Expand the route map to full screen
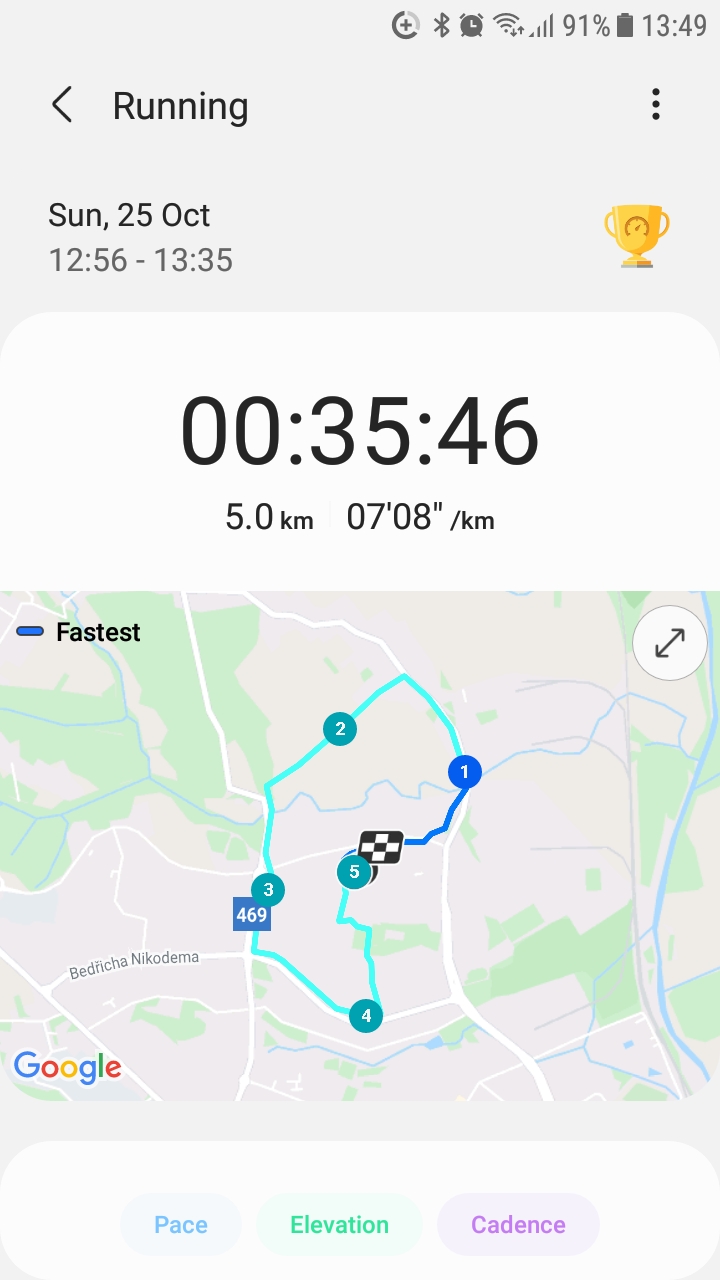720x1280 pixels. (x=669, y=643)
